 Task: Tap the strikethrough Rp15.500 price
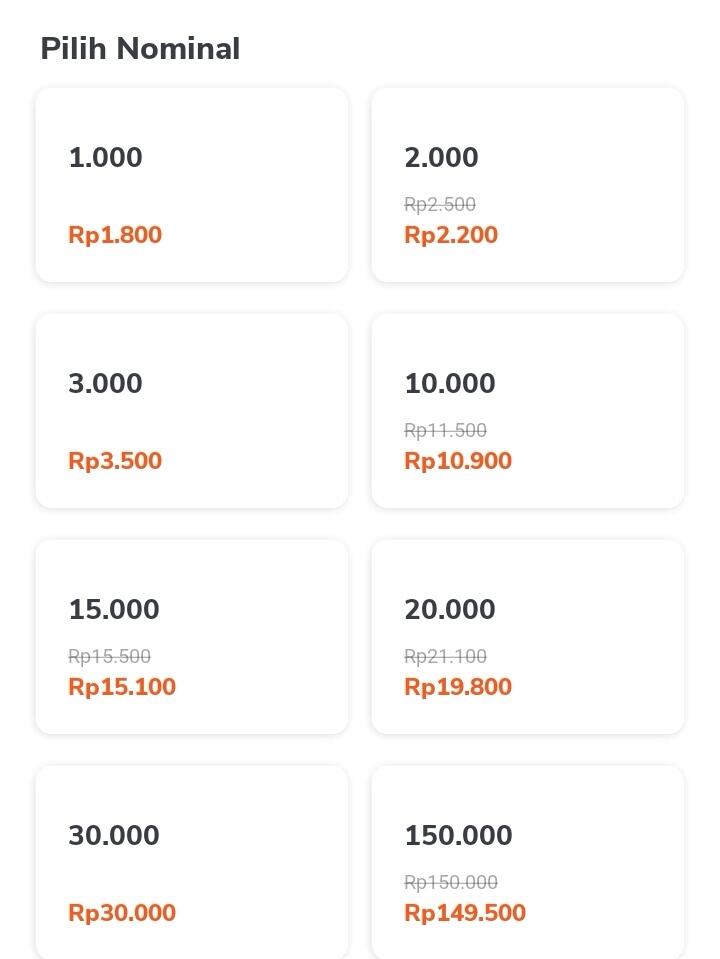(109, 656)
